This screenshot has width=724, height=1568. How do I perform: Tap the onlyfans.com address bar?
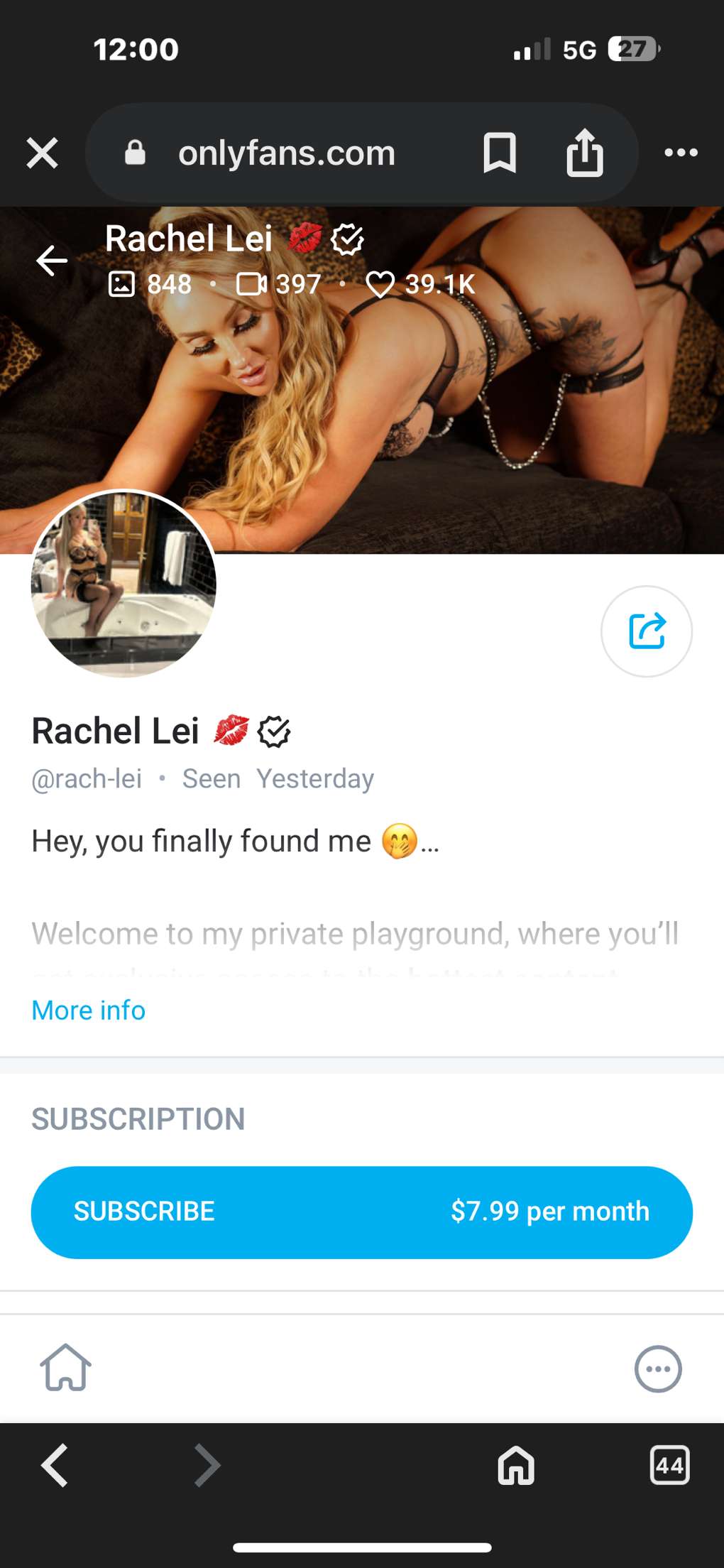tap(286, 153)
